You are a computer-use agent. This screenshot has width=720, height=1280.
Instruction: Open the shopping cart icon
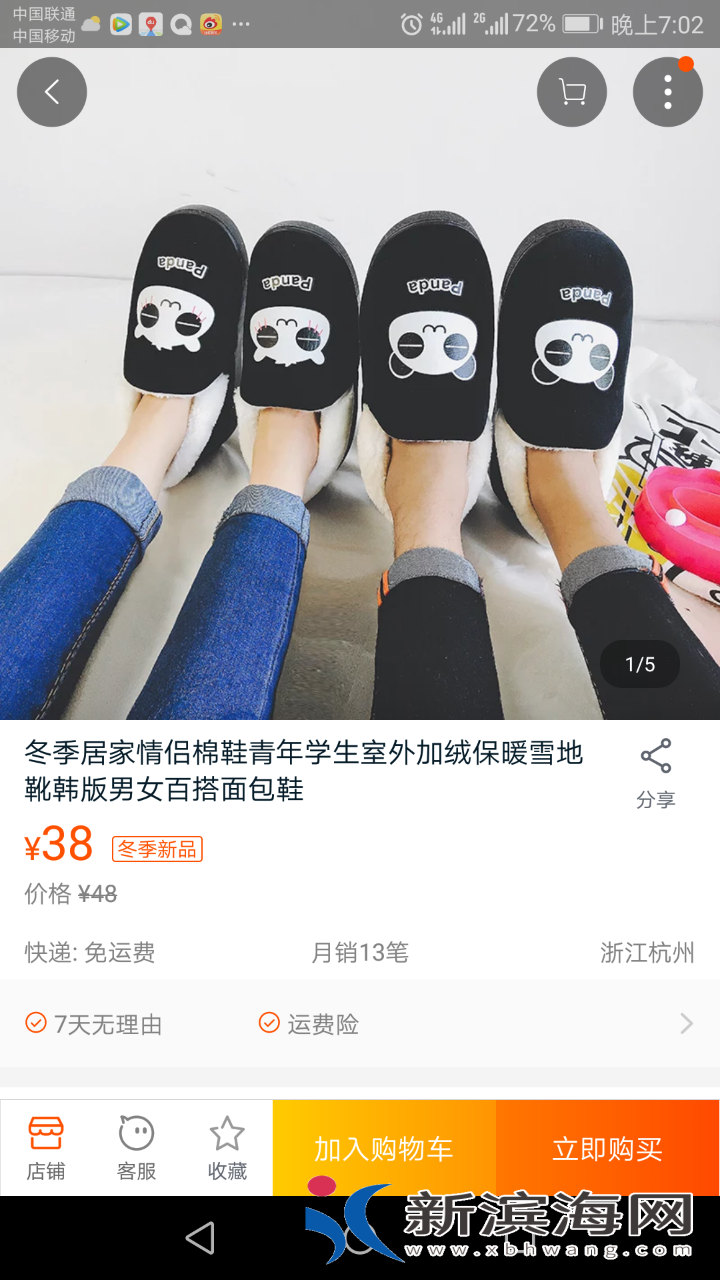pos(572,92)
